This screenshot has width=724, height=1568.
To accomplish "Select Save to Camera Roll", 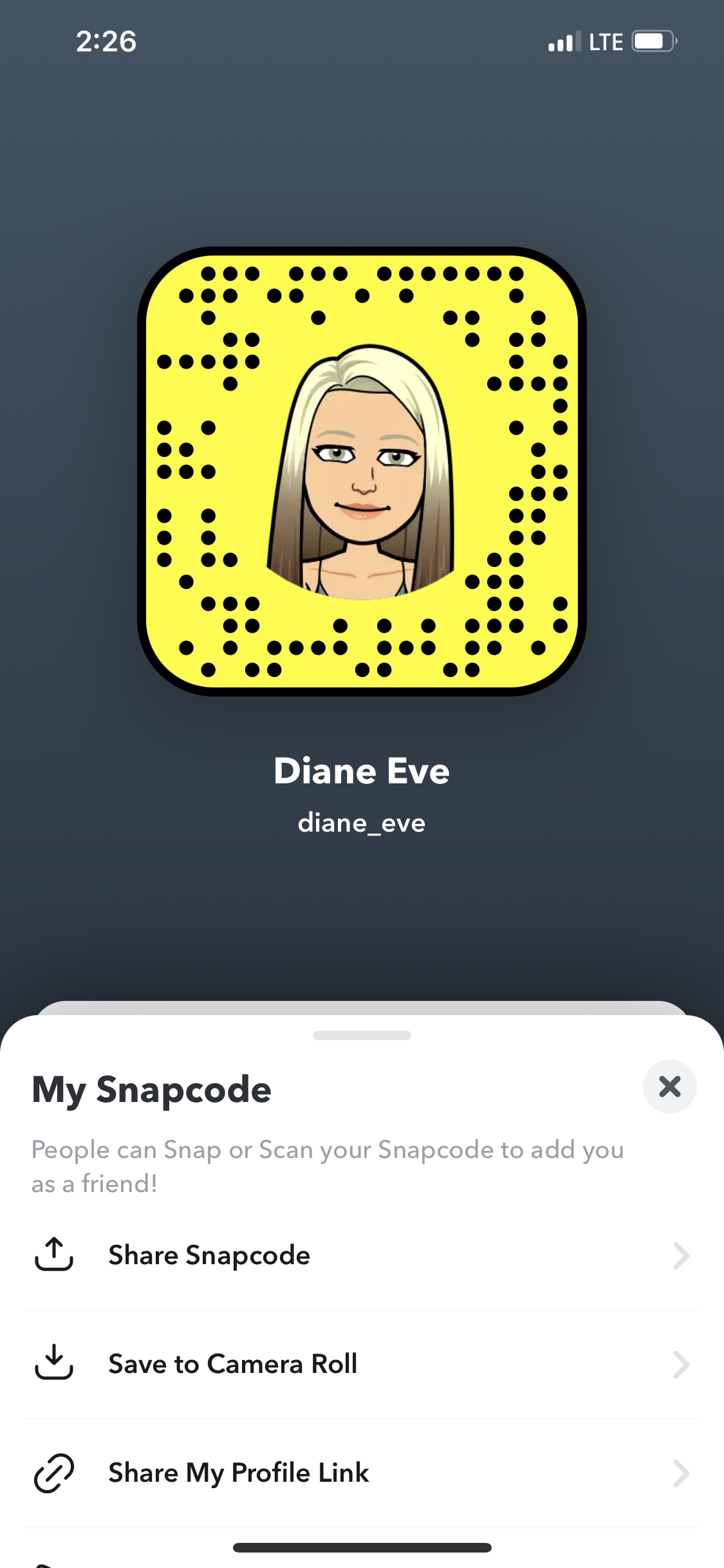I will (360, 1364).
